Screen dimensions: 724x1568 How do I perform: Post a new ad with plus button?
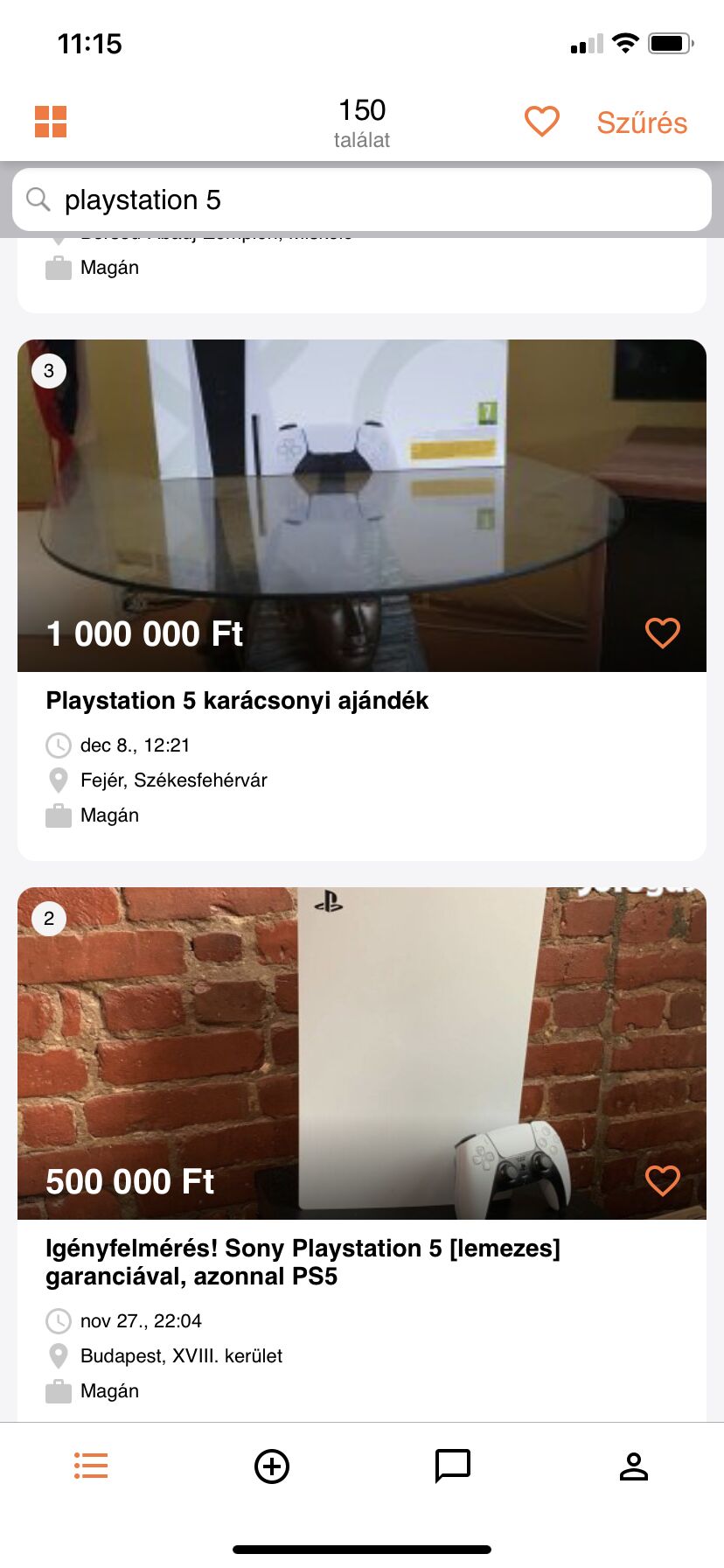[272, 1466]
